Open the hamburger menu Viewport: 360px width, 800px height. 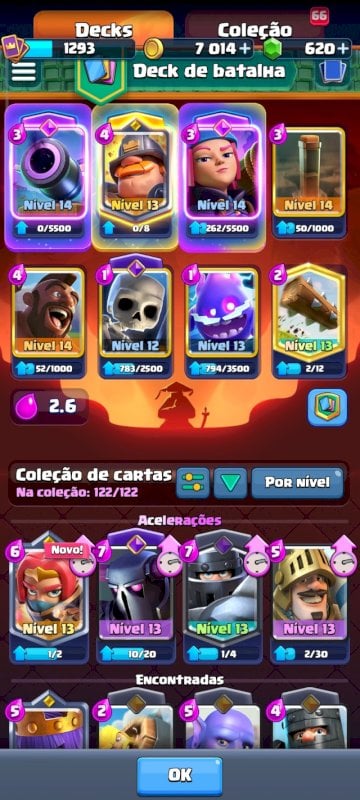[x=23, y=72]
